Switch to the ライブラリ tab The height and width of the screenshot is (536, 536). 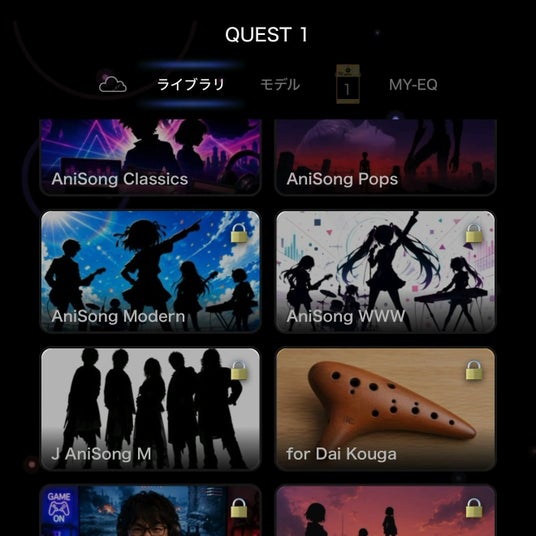coord(190,84)
